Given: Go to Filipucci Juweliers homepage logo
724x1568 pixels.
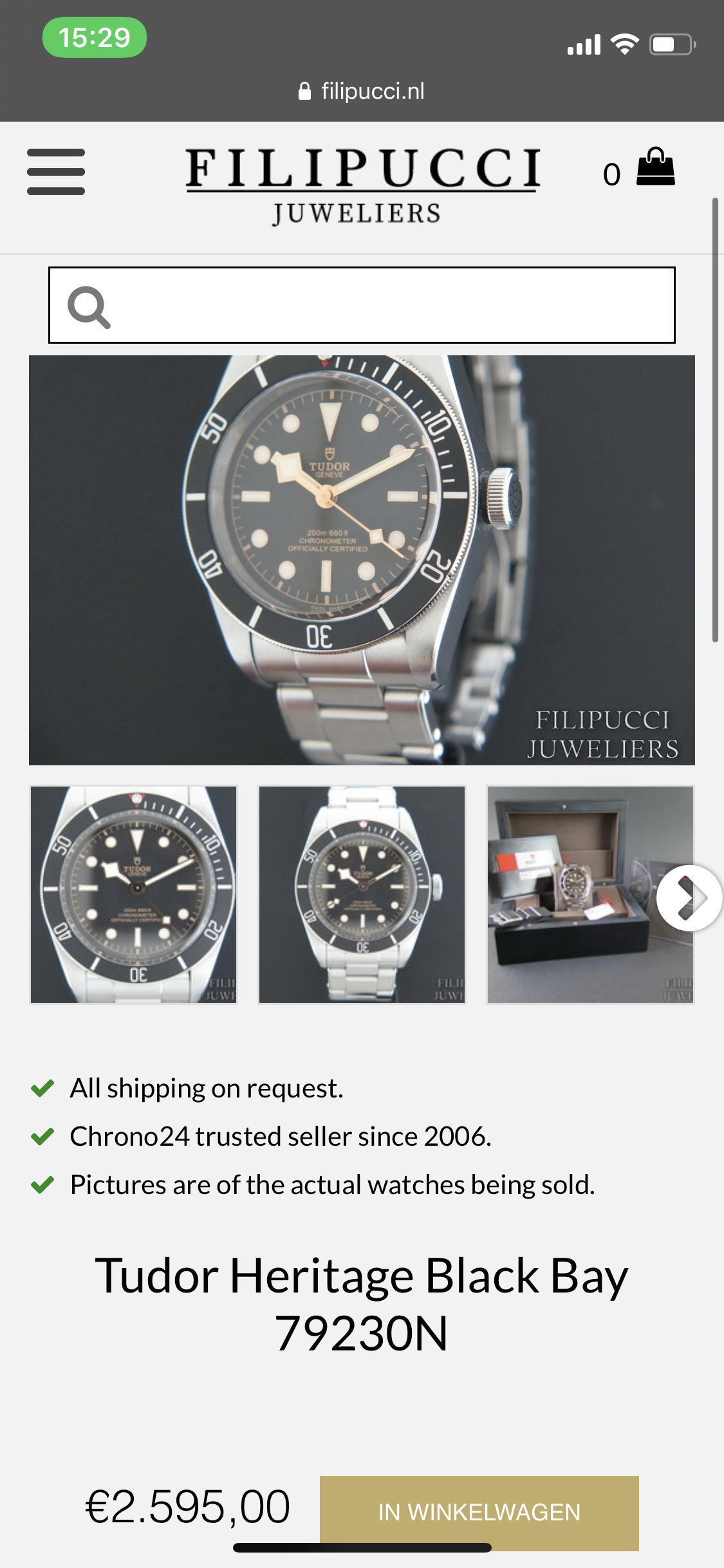Looking at the screenshot, I should 362,186.
